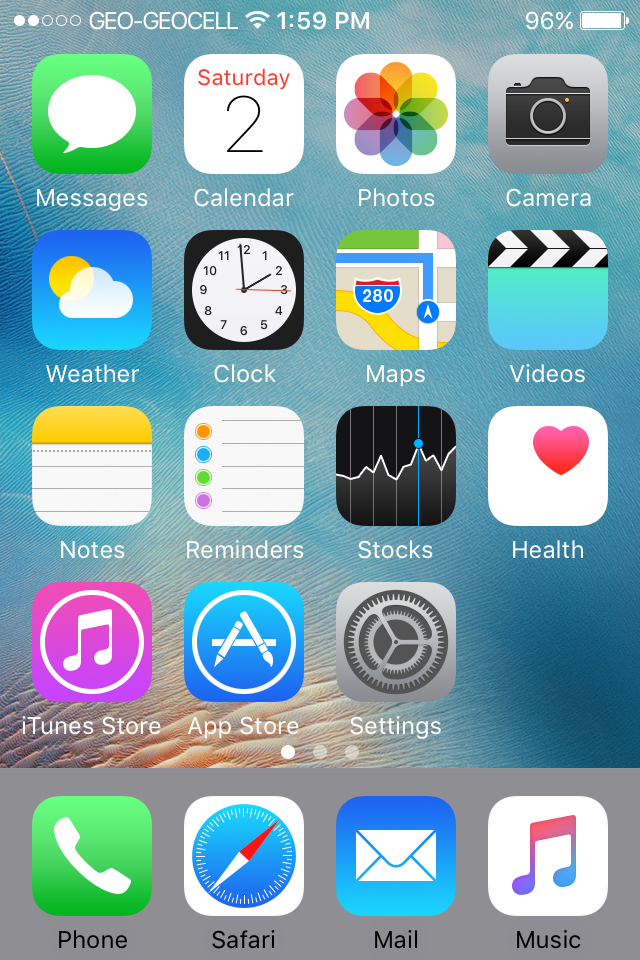The width and height of the screenshot is (640, 960).
Task: Open the Stocks app
Action: (396, 466)
